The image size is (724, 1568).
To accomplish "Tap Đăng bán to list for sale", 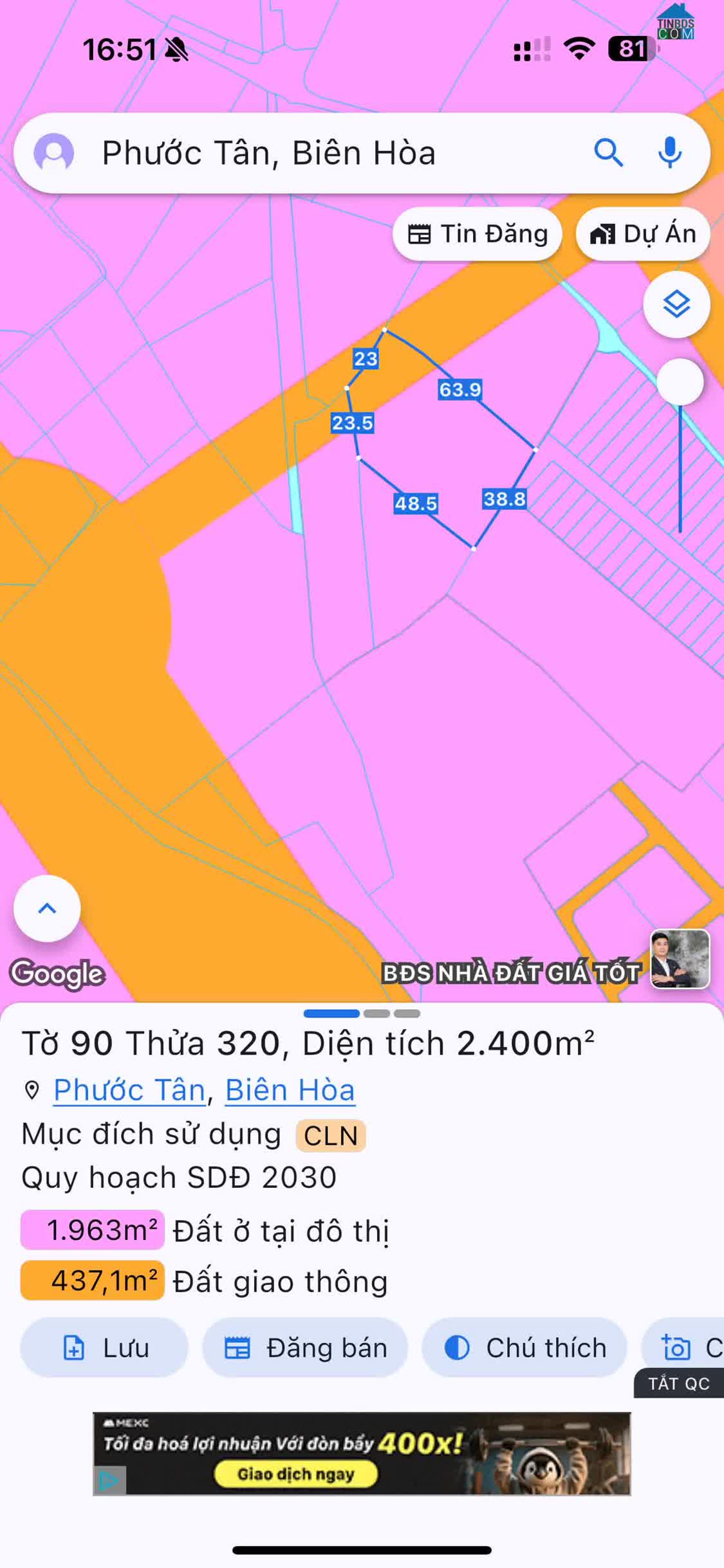I will 305,1347.
